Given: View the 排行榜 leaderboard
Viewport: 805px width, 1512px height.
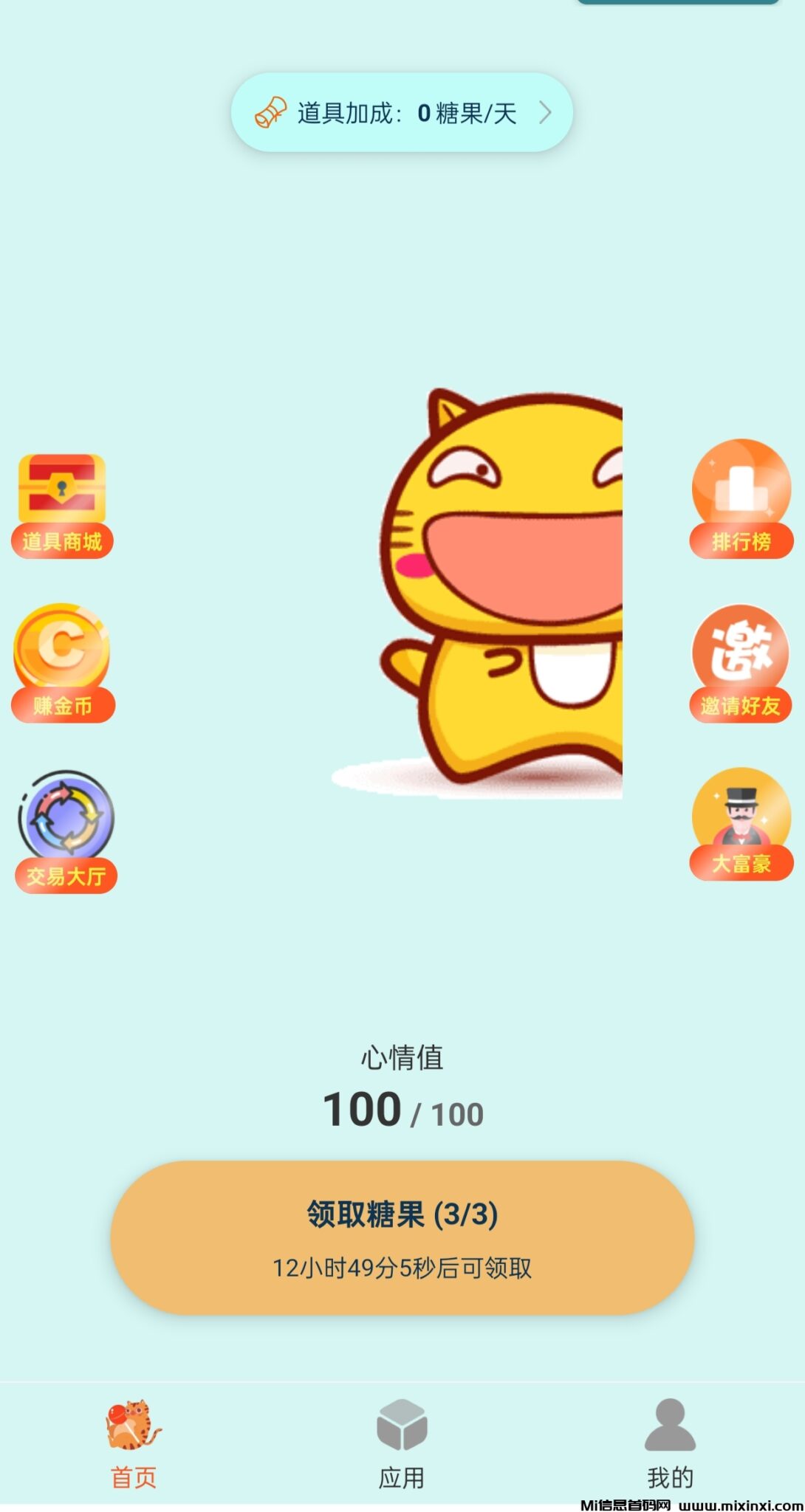Looking at the screenshot, I should (741, 498).
